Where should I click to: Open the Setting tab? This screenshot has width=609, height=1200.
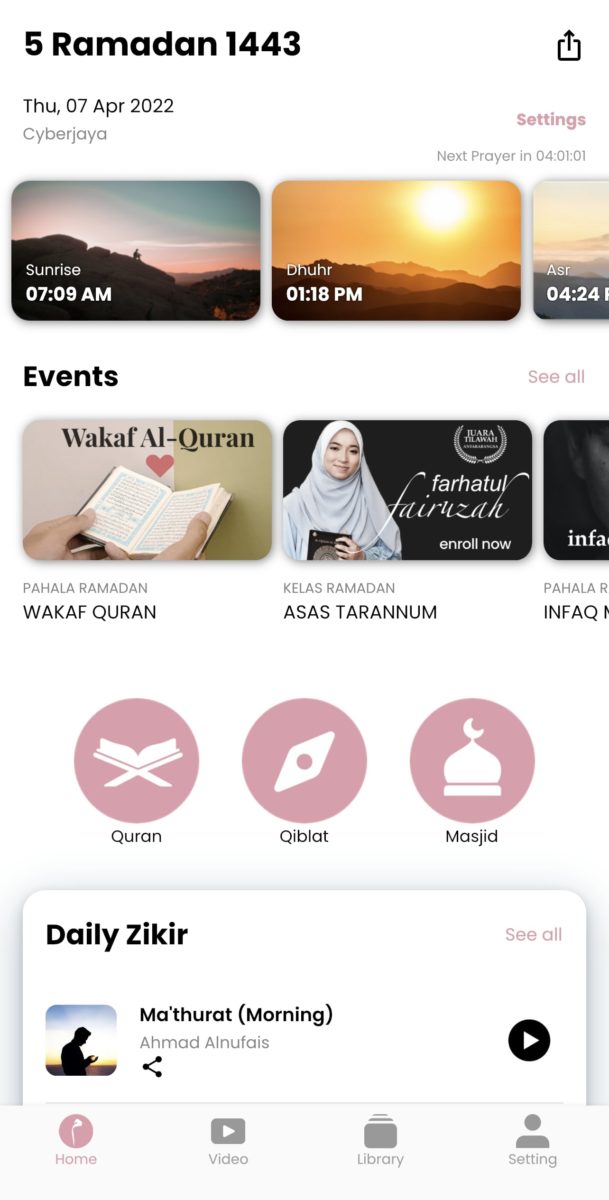pos(532,1140)
